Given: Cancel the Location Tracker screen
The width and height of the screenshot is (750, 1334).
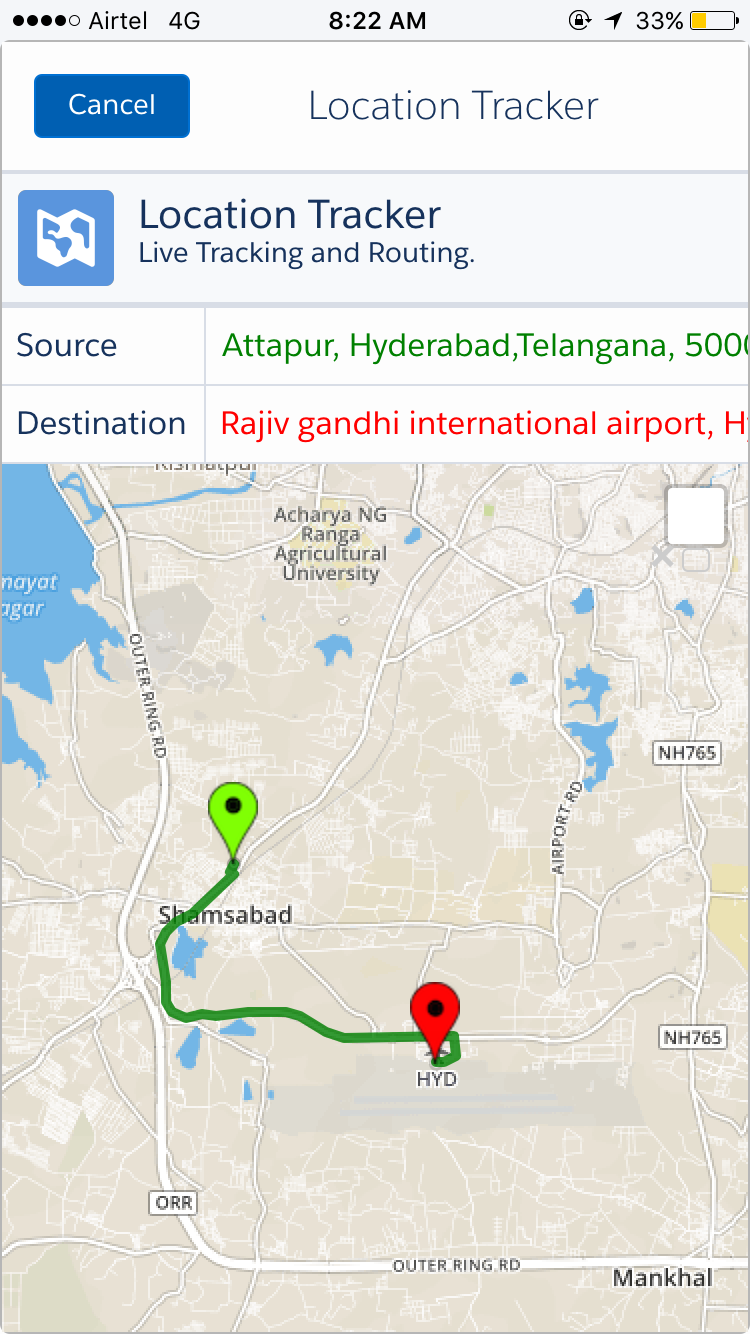Looking at the screenshot, I should [112, 105].
